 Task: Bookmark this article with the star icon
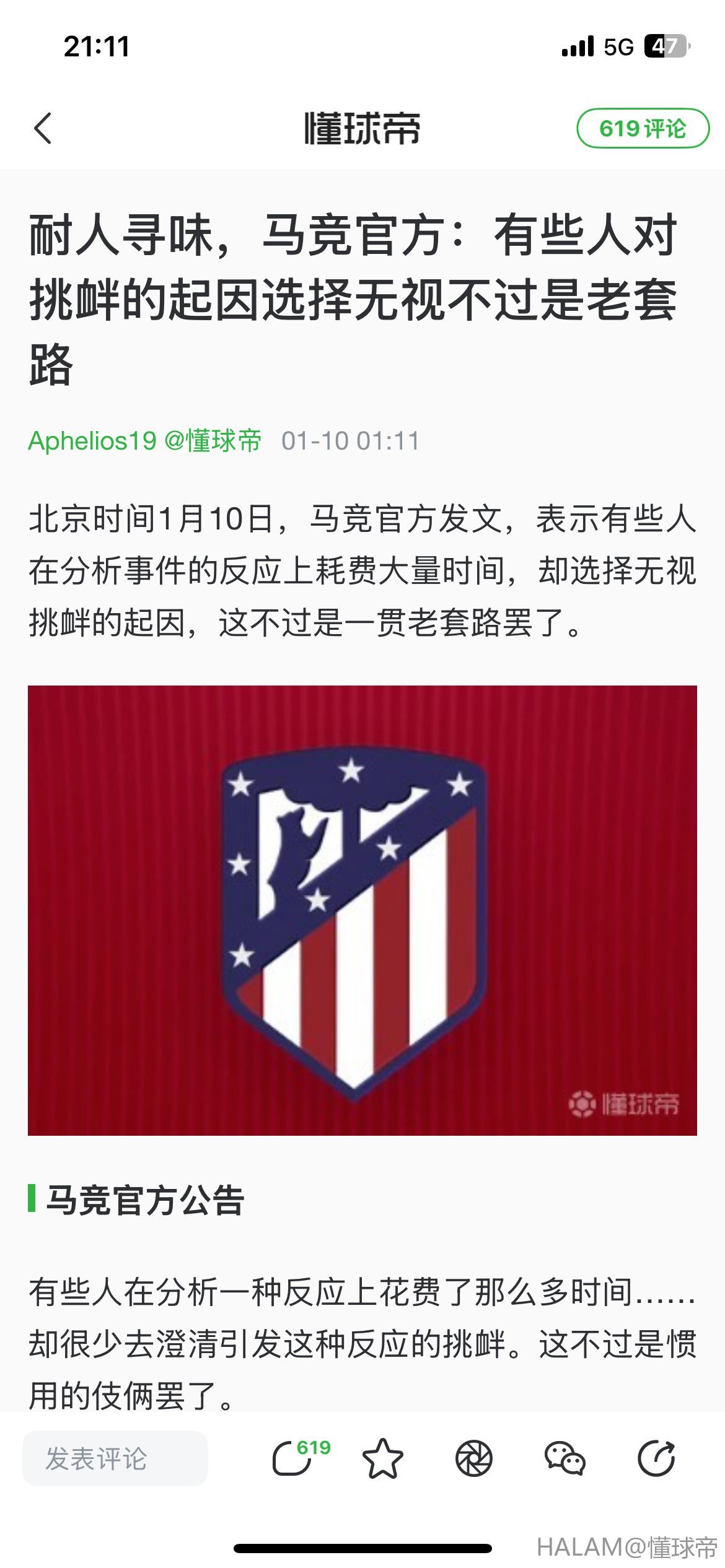click(382, 1458)
